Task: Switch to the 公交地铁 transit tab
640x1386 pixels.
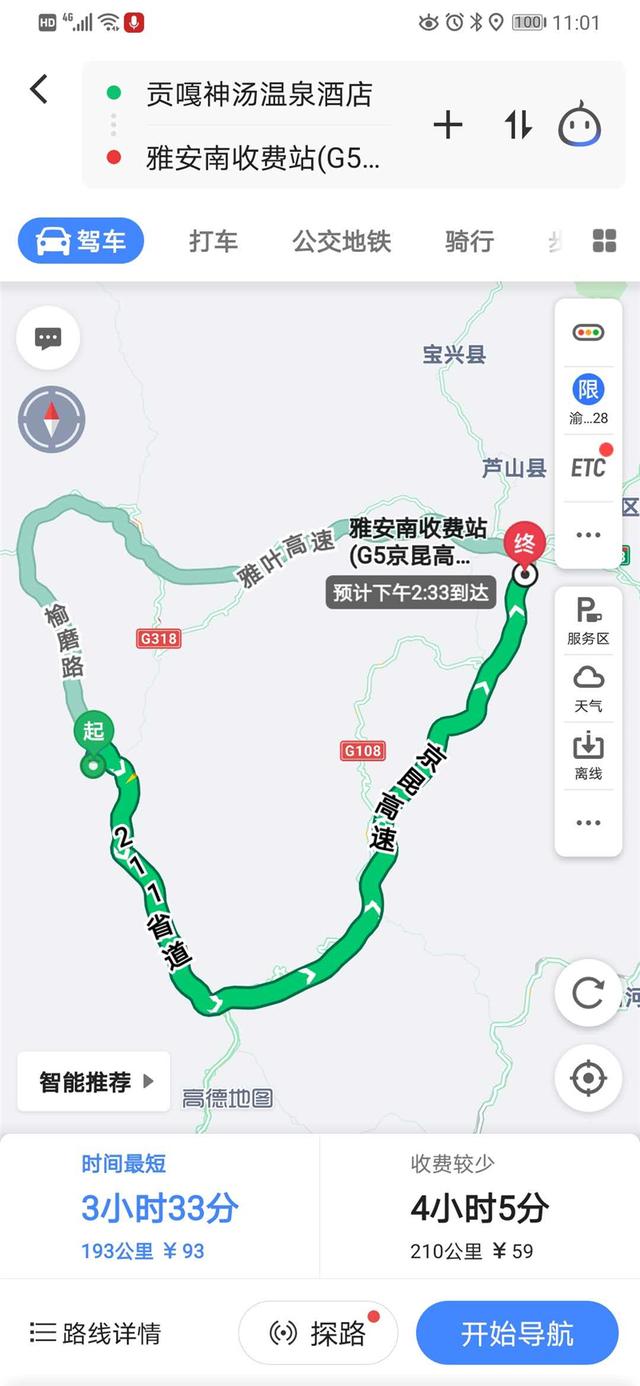Action: (341, 241)
